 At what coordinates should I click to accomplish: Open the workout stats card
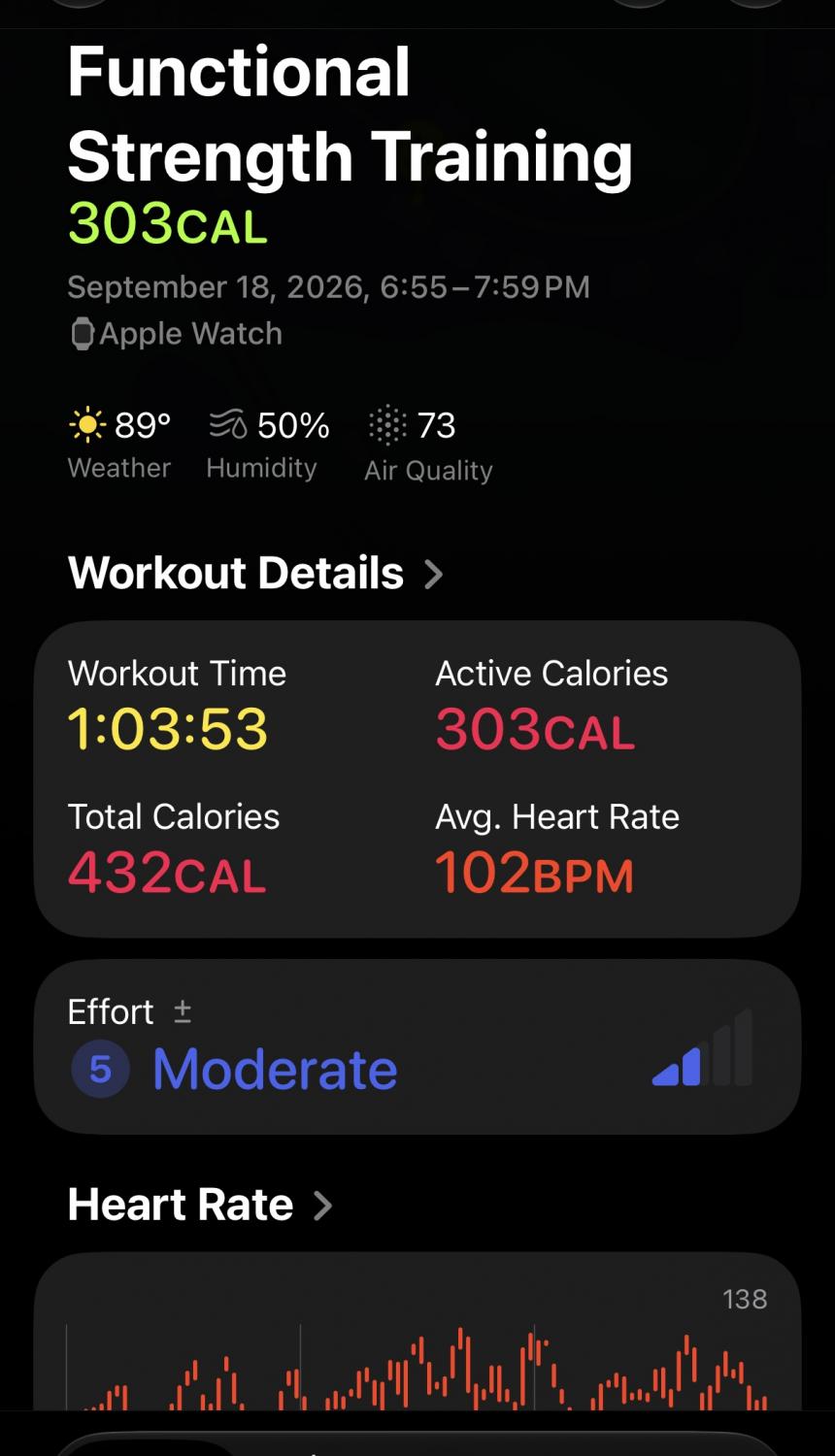click(417, 778)
